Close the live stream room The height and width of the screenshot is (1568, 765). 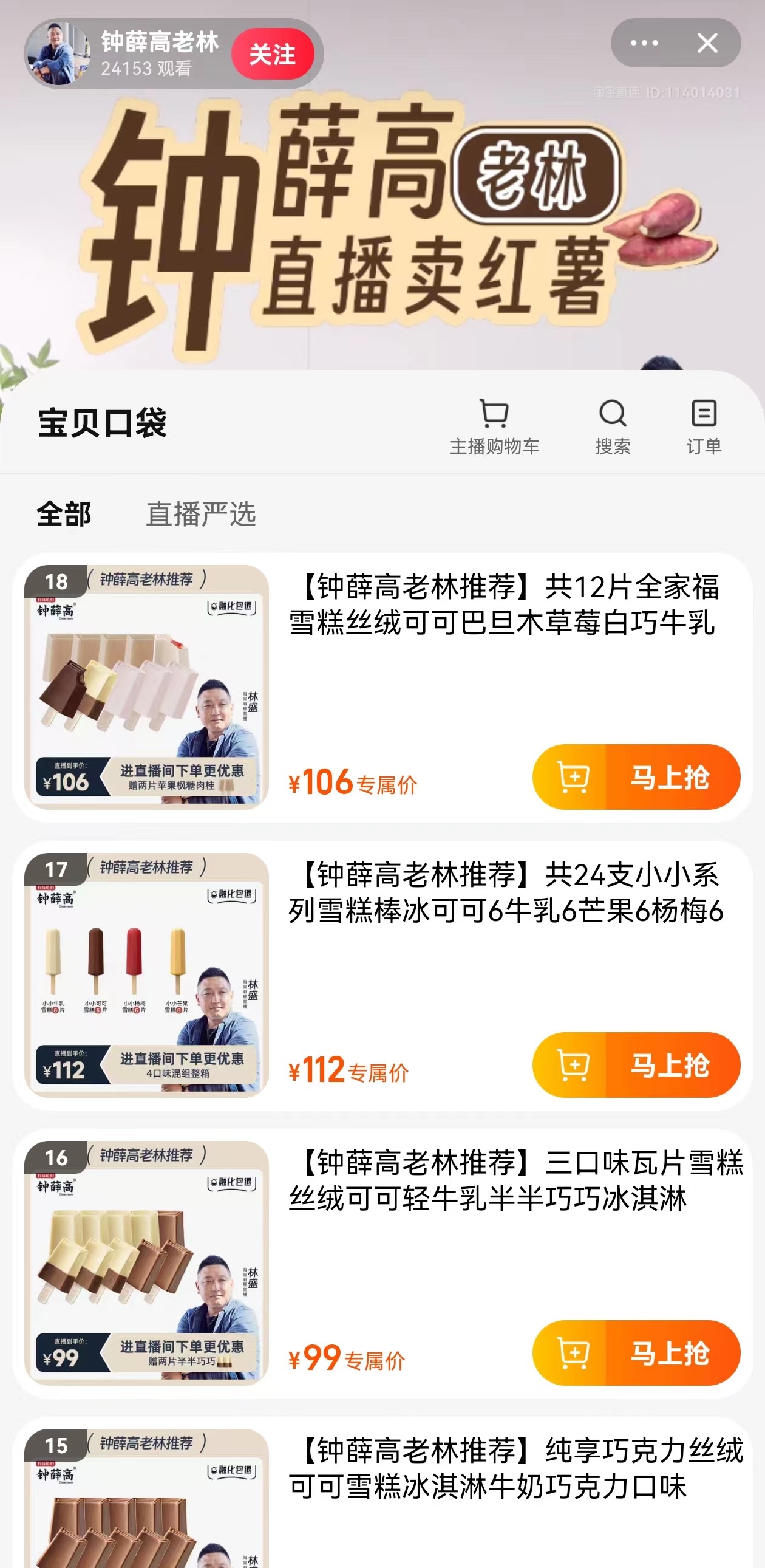(707, 43)
